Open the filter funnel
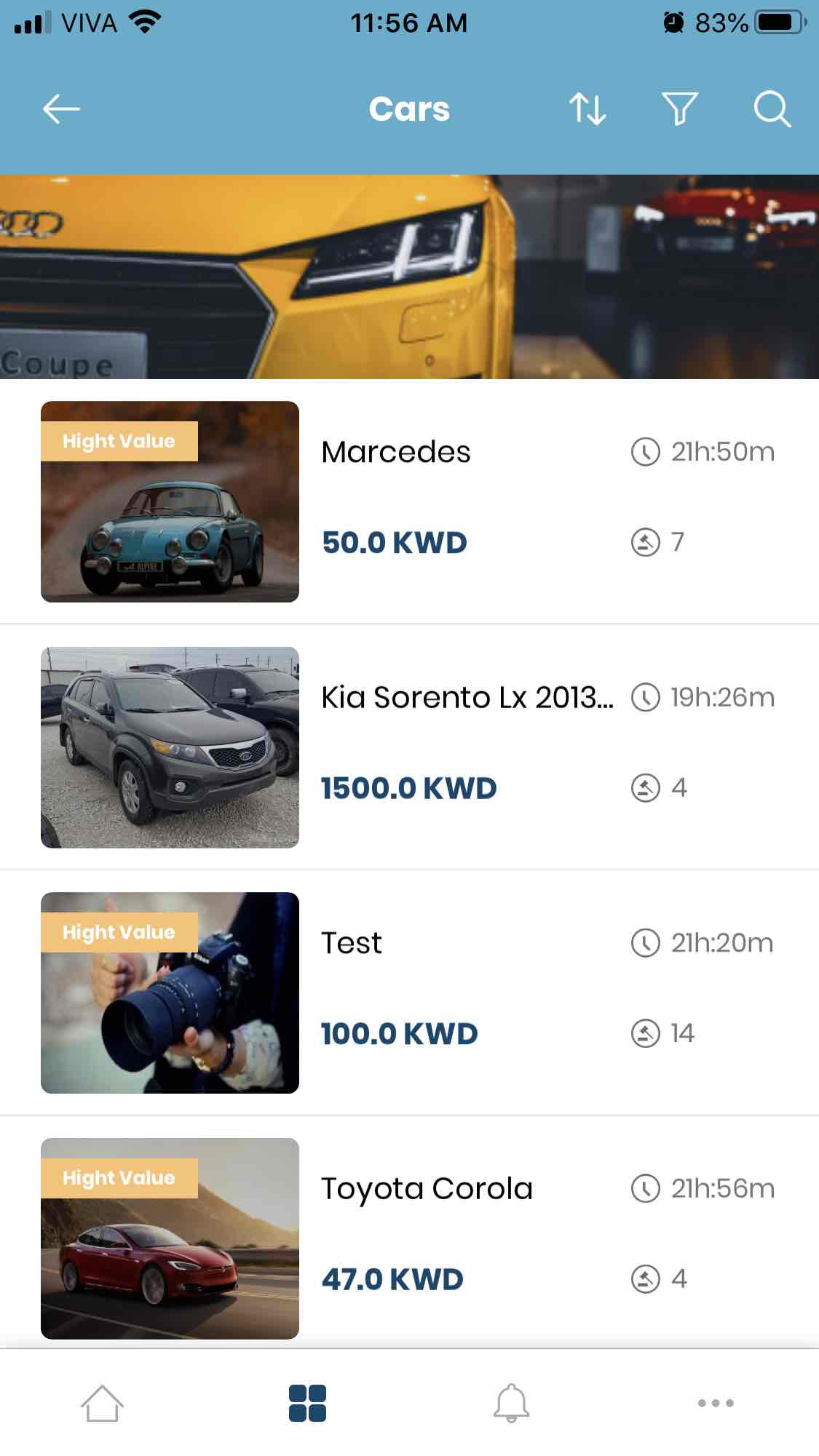 680,109
